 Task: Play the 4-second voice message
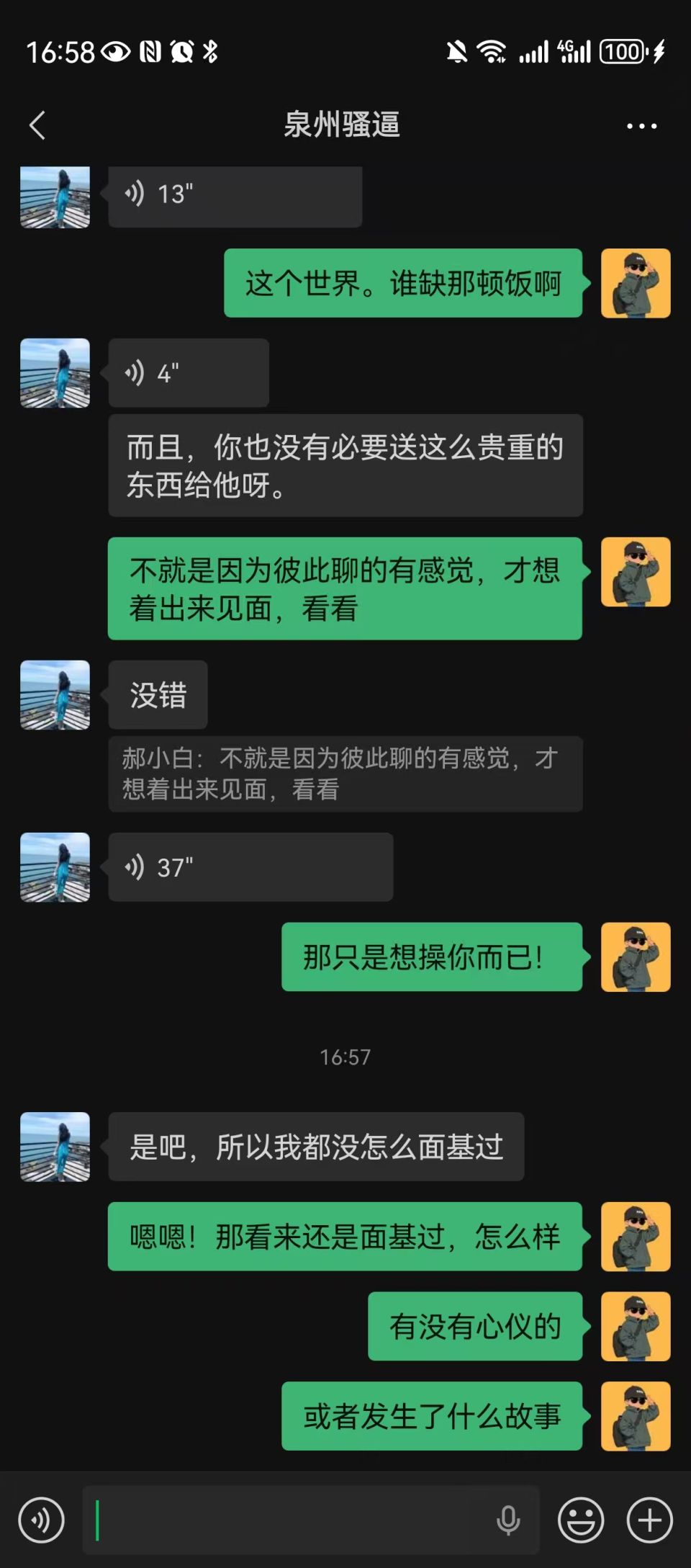[189, 373]
